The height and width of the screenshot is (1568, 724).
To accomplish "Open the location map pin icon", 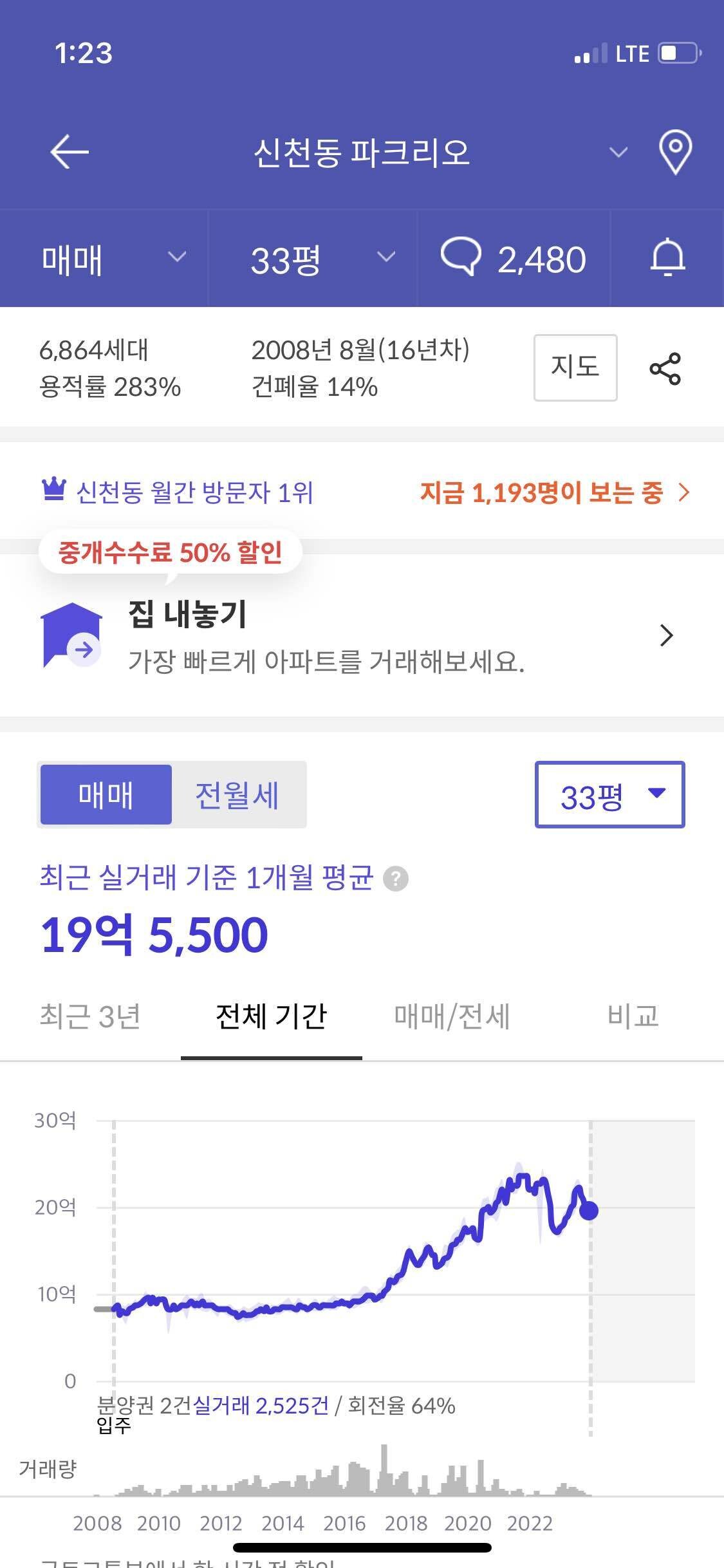I will (x=674, y=153).
